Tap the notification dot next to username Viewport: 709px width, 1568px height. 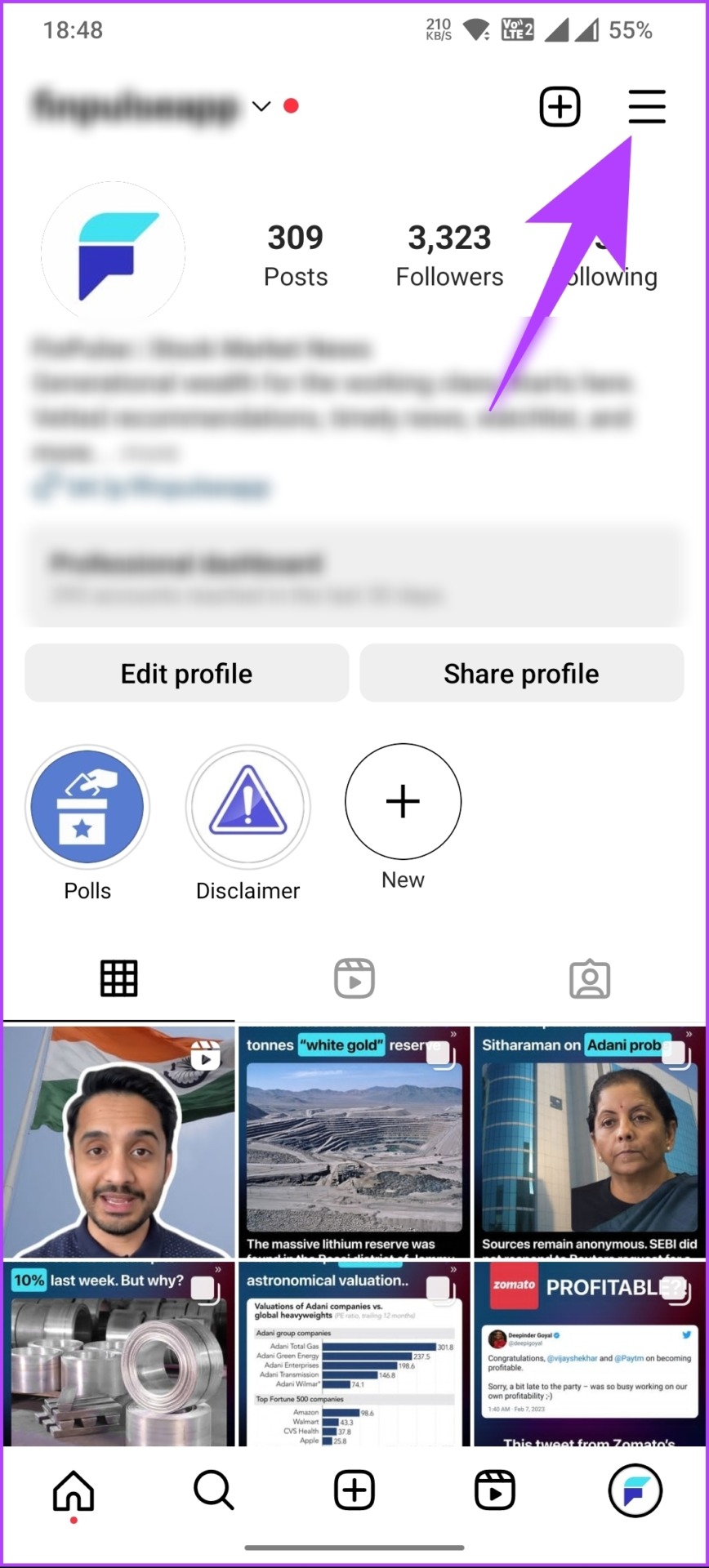[x=291, y=105]
